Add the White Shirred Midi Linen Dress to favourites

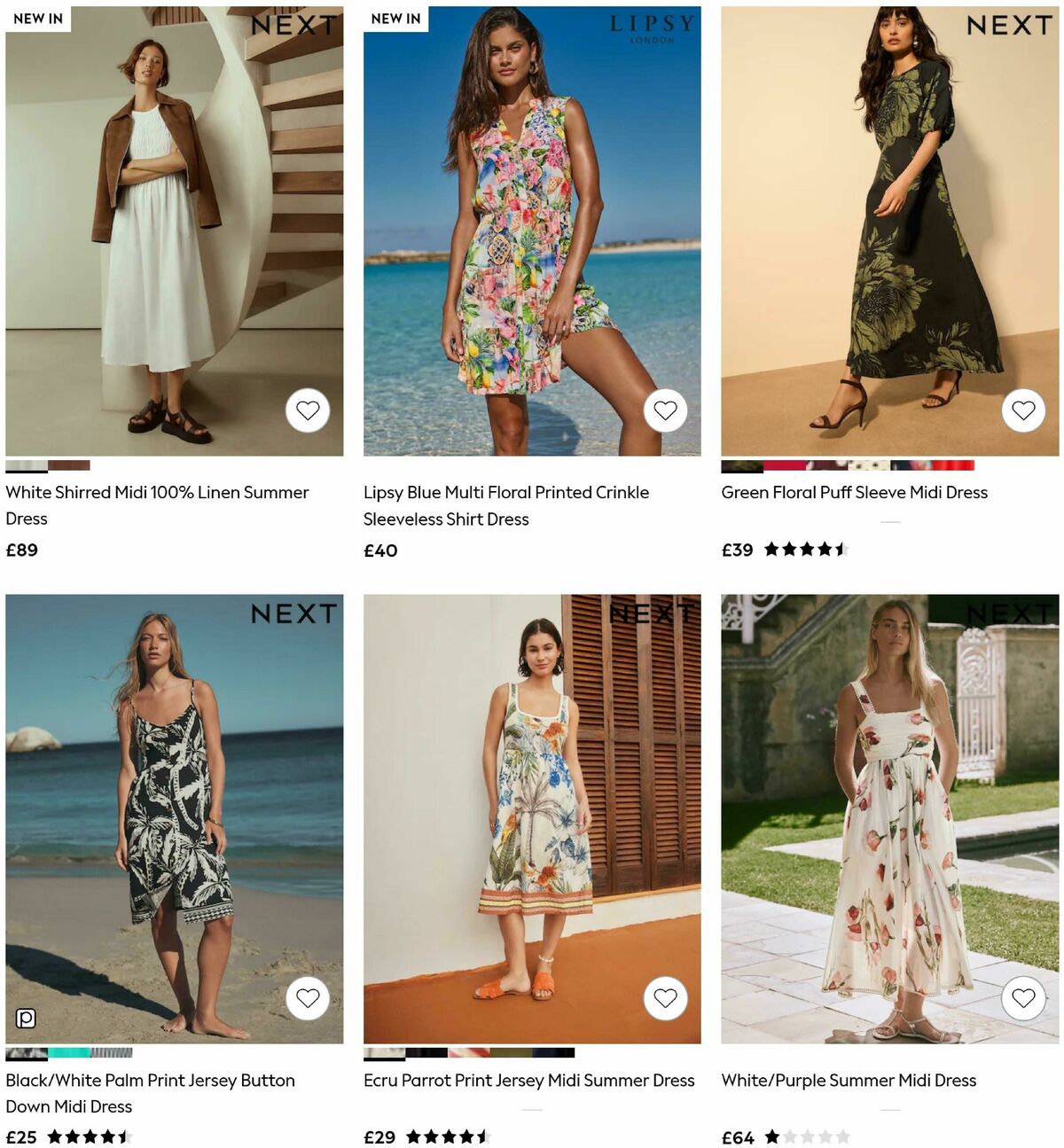[308, 410]
